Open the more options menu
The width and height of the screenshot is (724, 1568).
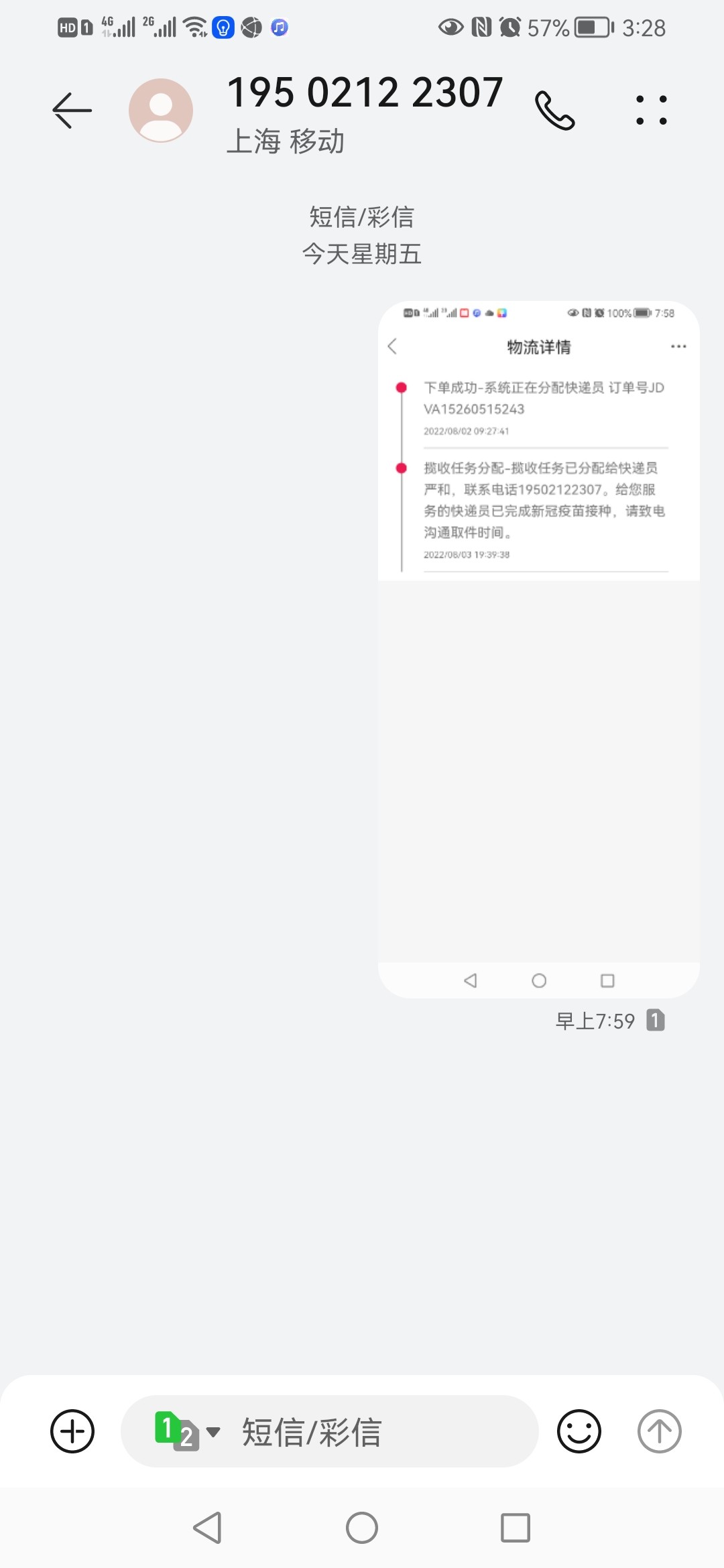(x=651, y=111)
